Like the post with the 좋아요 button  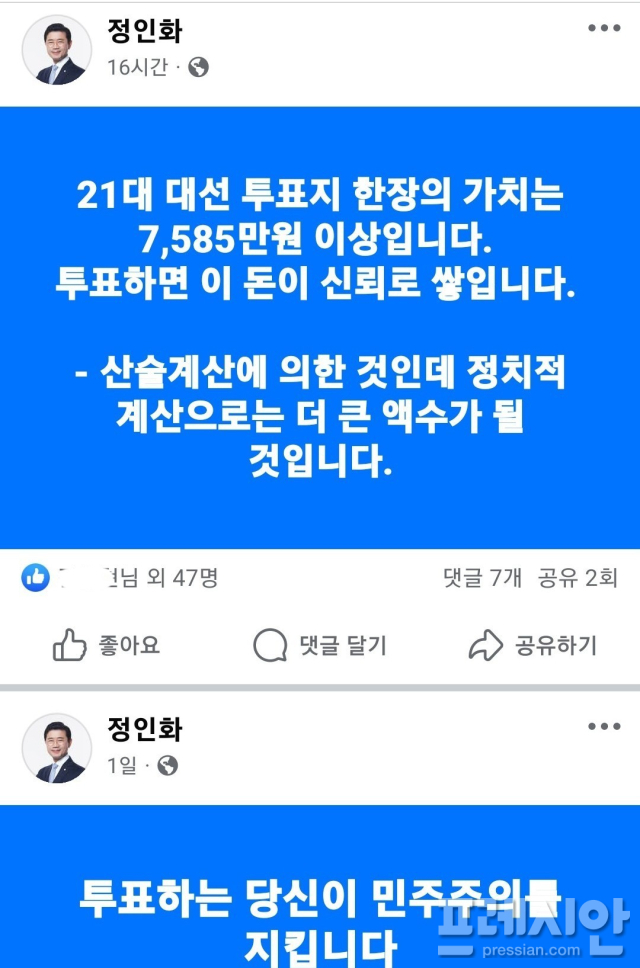(x=106, y=646)
